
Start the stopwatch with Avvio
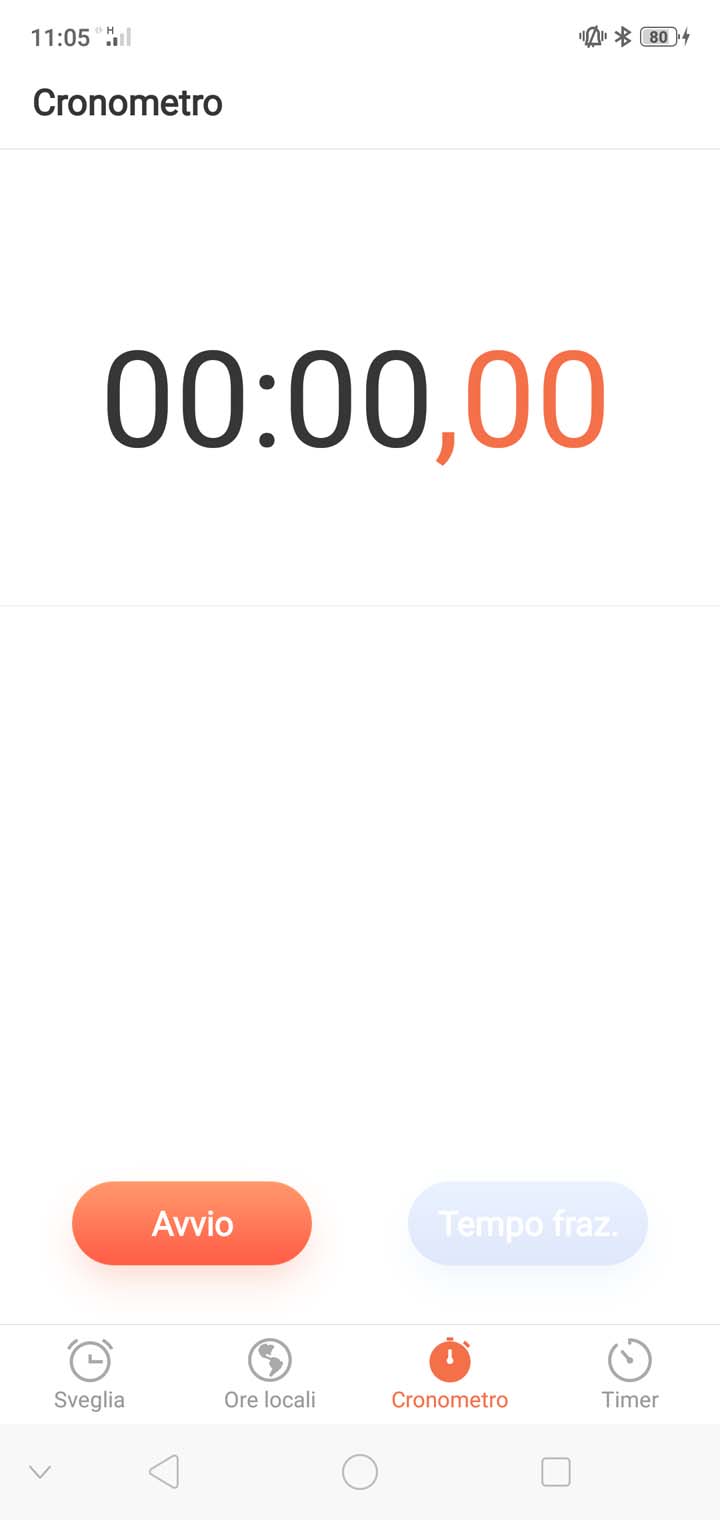pyautogui.click(x=192, y=1223)
